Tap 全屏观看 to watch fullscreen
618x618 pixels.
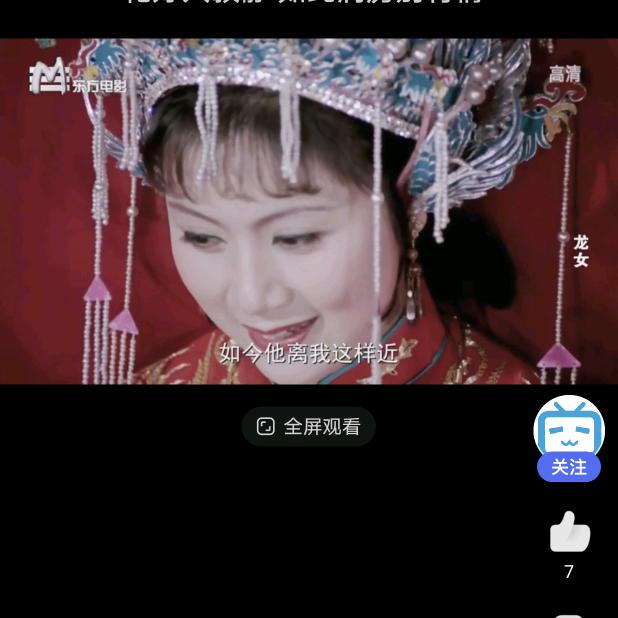[308, 427]
